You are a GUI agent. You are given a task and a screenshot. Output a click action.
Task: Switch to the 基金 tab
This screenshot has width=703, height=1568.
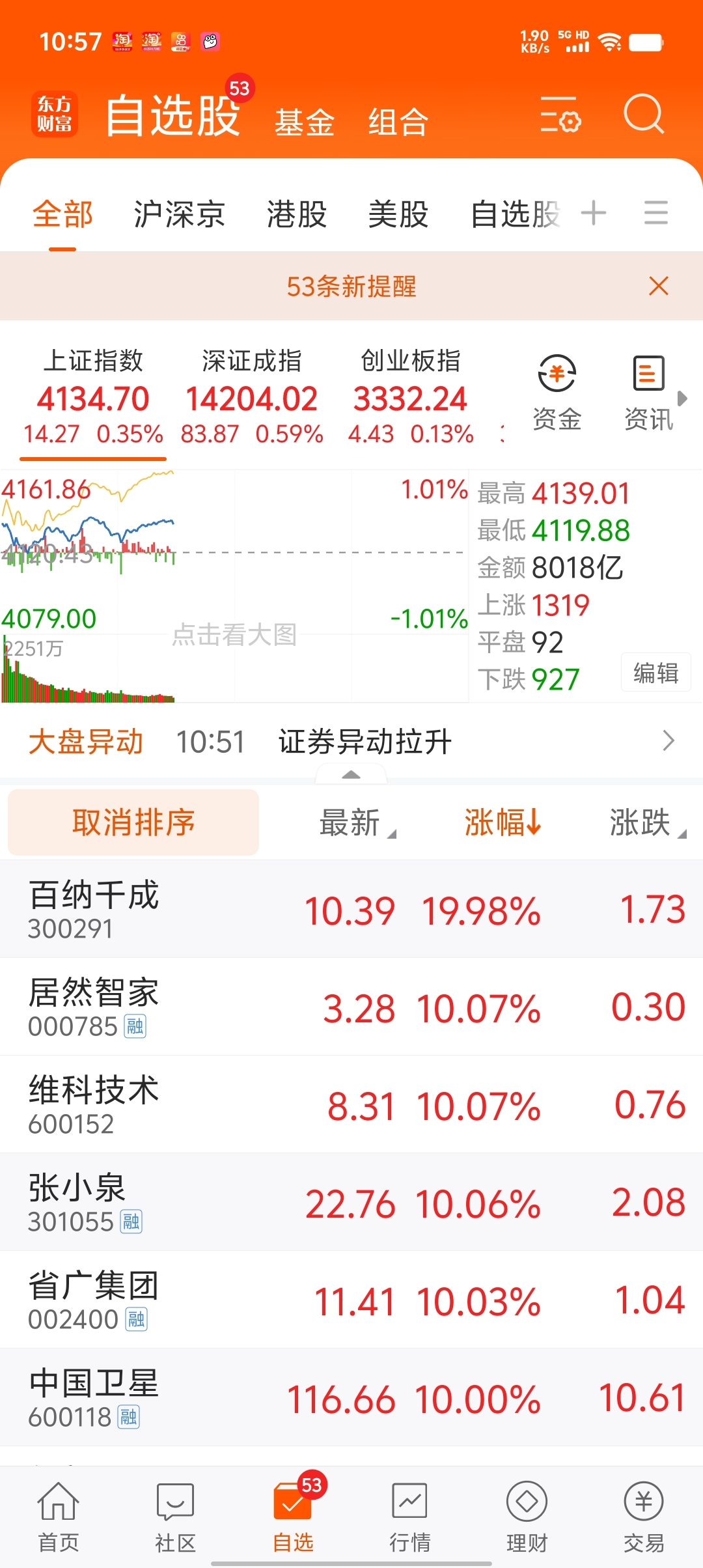click(304, 122)
